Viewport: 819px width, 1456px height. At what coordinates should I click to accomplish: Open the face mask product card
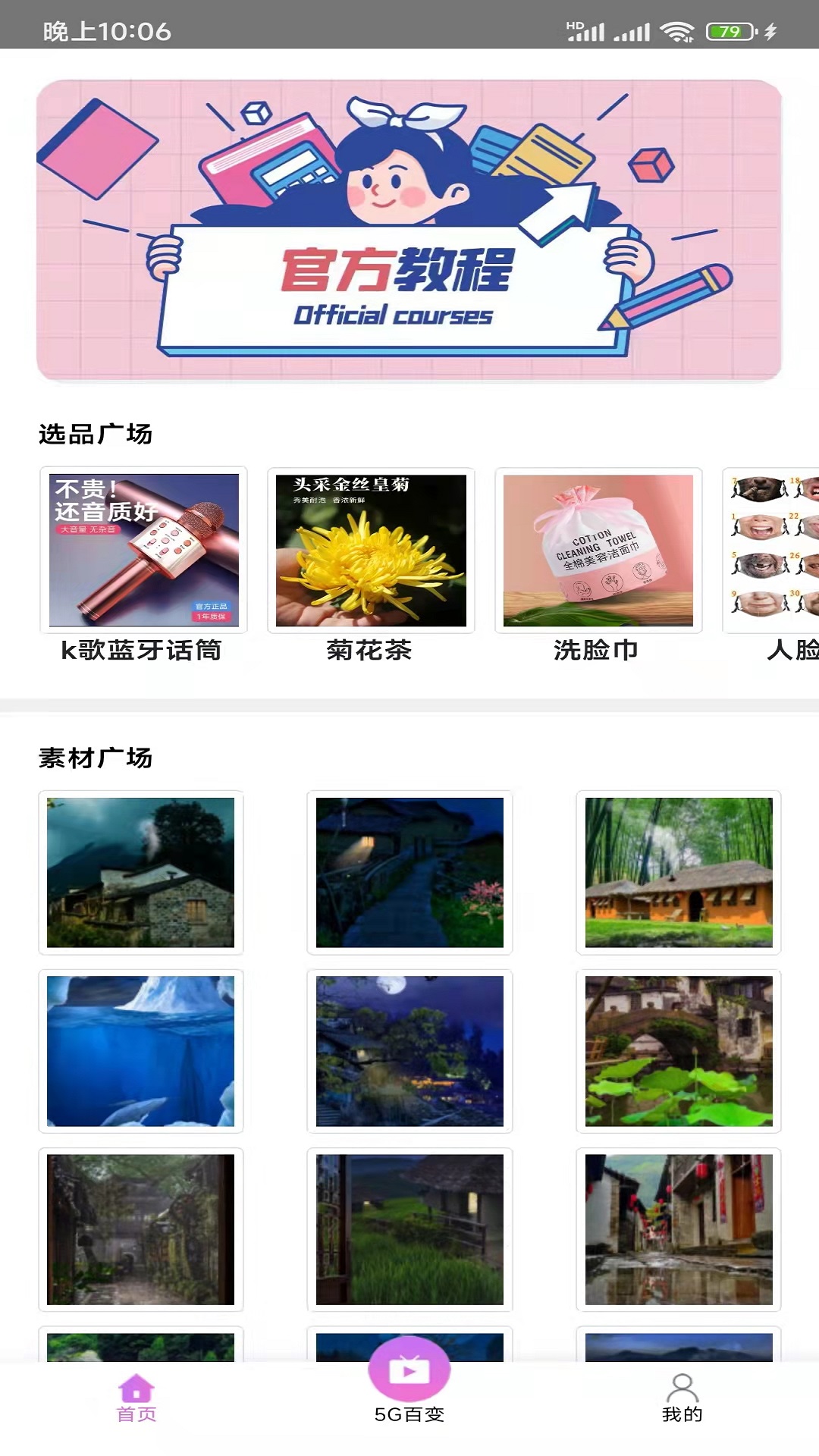tap(771, 566)
